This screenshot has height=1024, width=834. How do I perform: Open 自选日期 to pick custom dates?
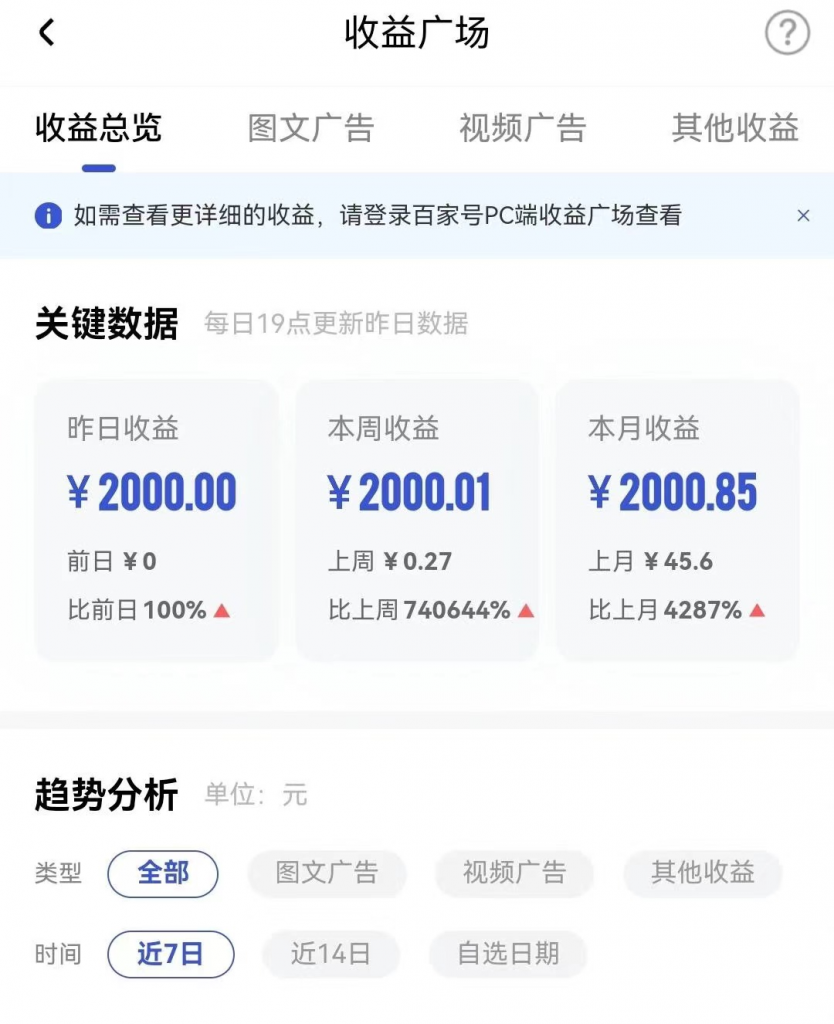pyautogui.click(x=508, y=953)
